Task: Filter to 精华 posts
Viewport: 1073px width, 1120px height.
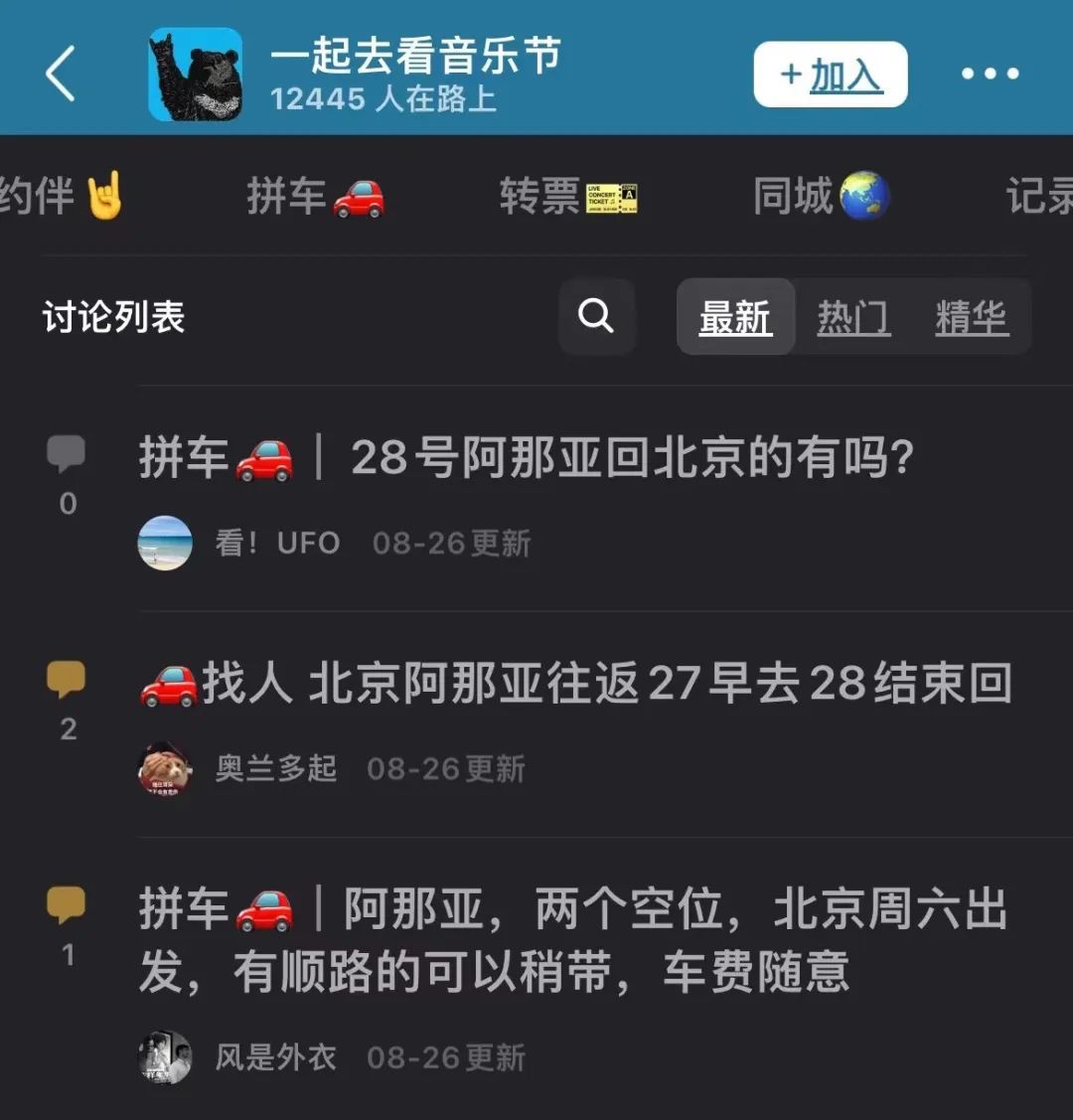Action: [971, 318]
